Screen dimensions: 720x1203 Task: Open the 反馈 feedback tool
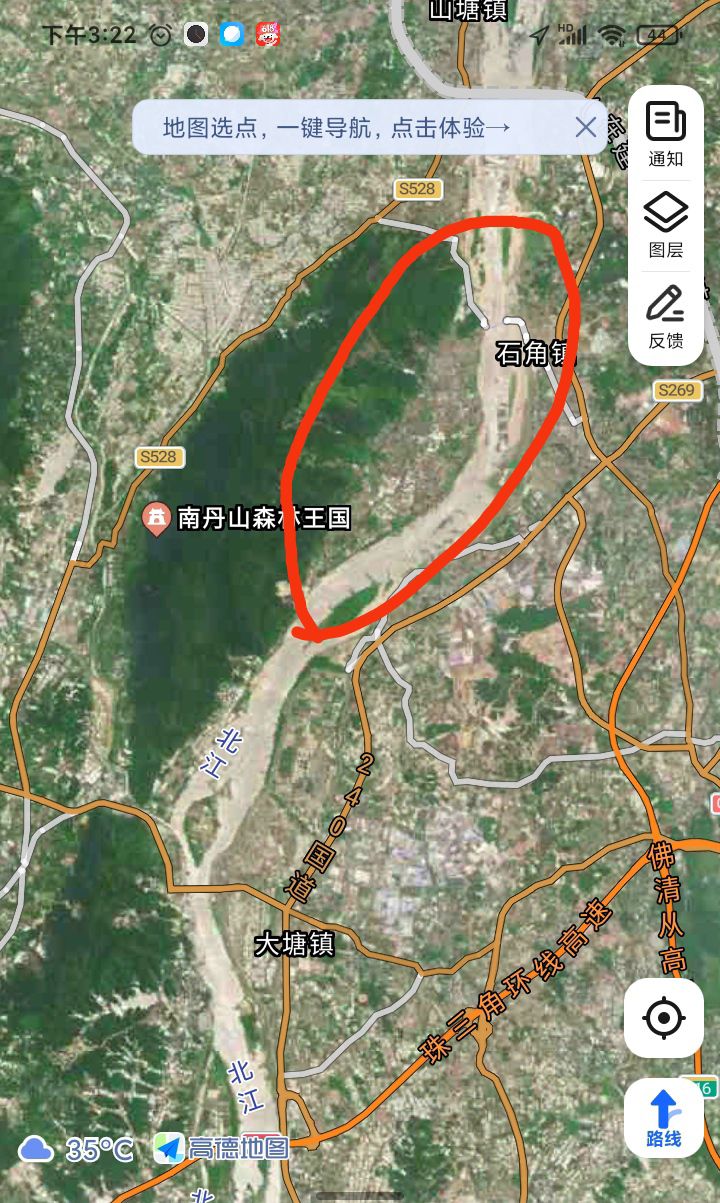665,316
